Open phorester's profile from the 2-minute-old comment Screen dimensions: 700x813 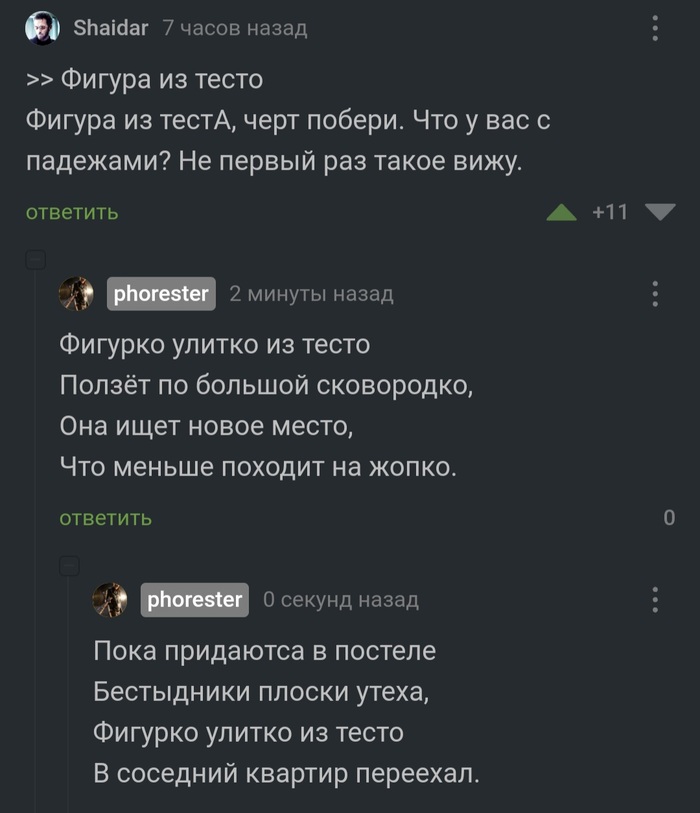[x=161, y=293]
